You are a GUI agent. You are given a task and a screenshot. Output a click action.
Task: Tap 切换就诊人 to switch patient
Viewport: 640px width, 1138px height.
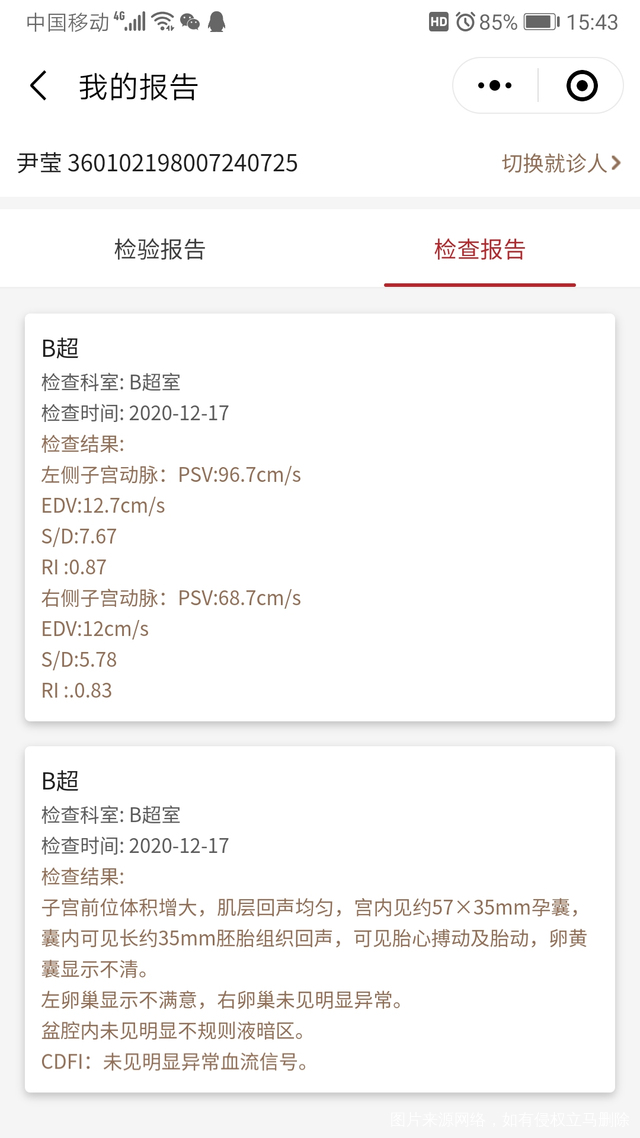click(562, 163)
